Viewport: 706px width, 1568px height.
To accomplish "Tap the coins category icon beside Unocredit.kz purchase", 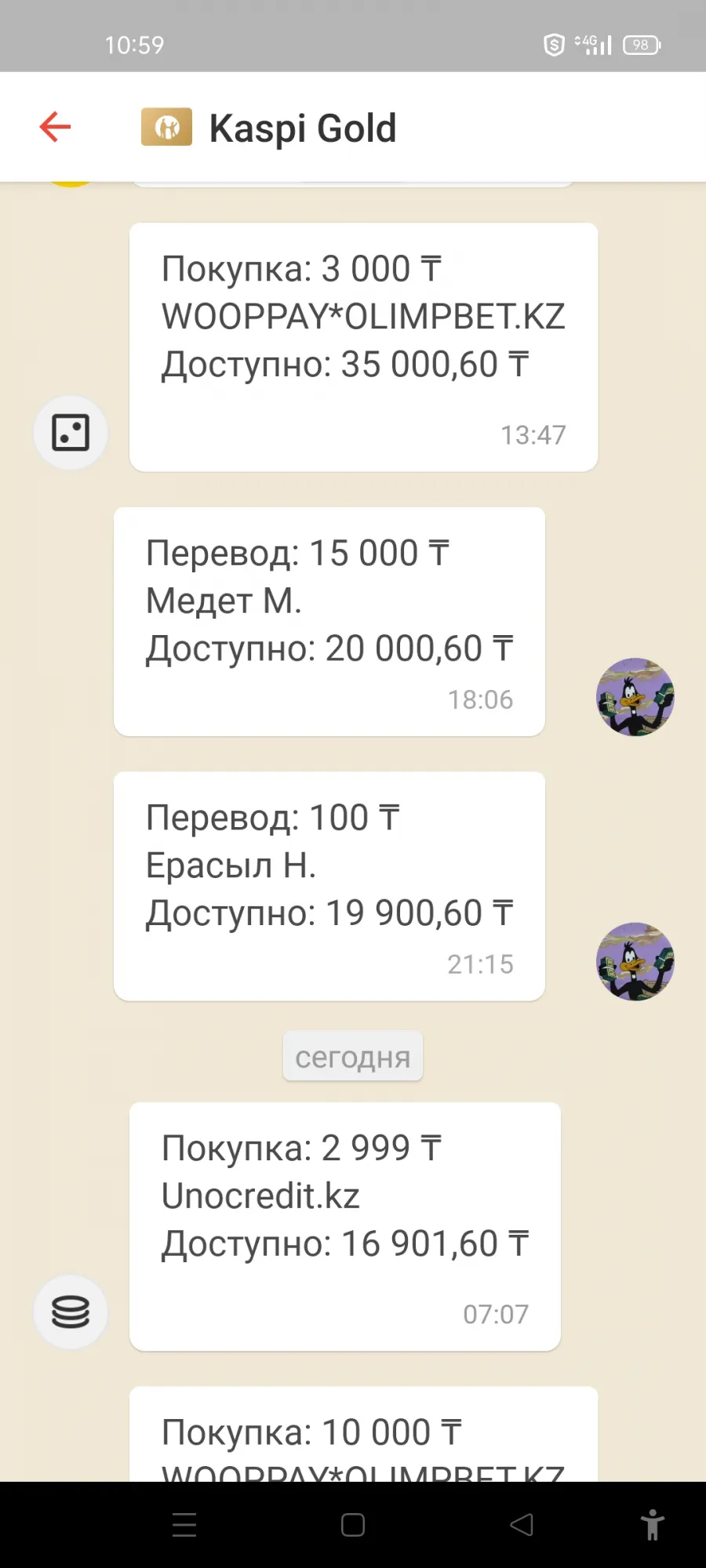I will pyautogui.click(x=71, y=1312).
